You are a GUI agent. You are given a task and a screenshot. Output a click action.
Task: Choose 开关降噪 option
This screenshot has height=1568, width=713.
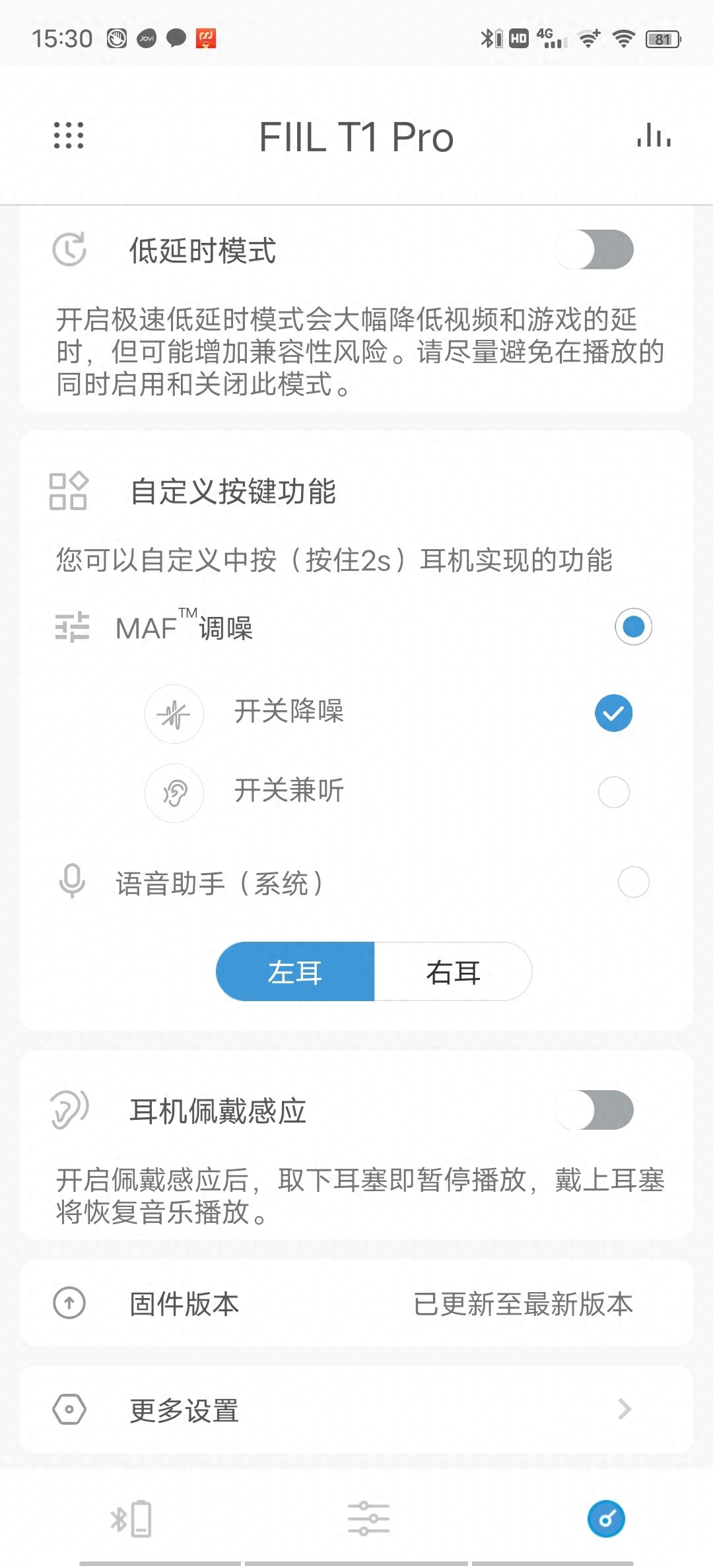(x=613, y=713)
